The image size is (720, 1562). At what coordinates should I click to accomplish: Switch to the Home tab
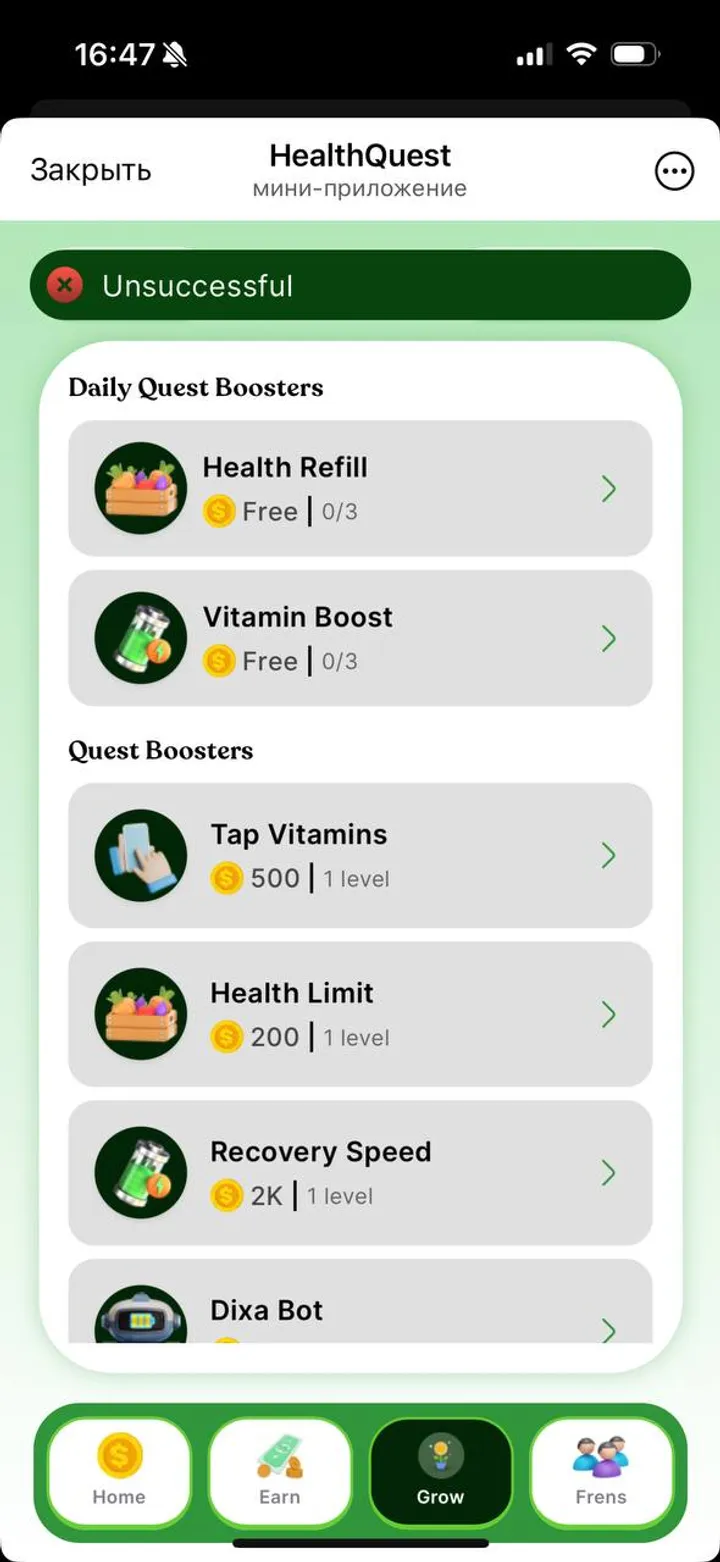click(x=118, y=1471)
